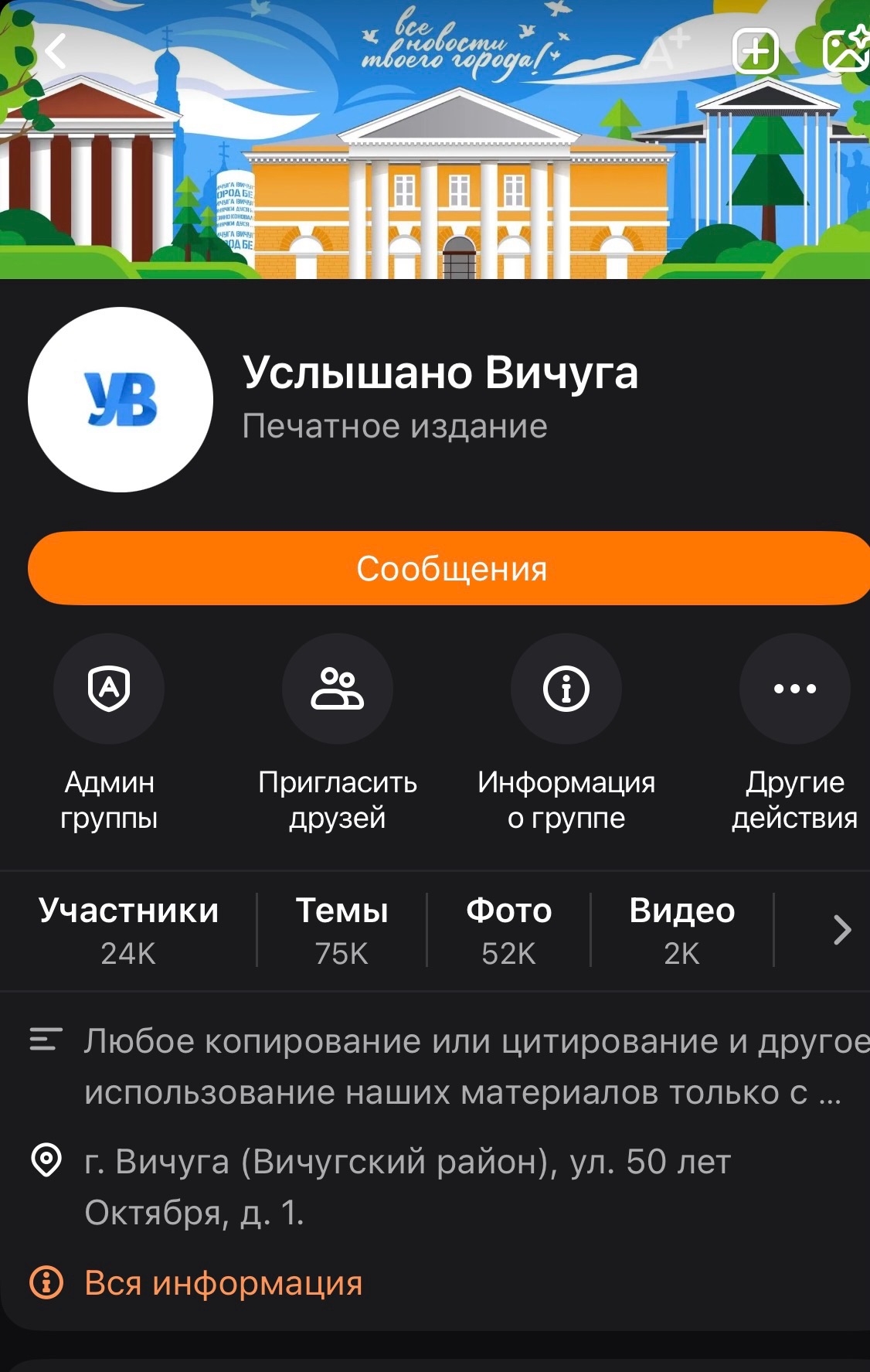Open Админ группы panel

coord(109,689)
